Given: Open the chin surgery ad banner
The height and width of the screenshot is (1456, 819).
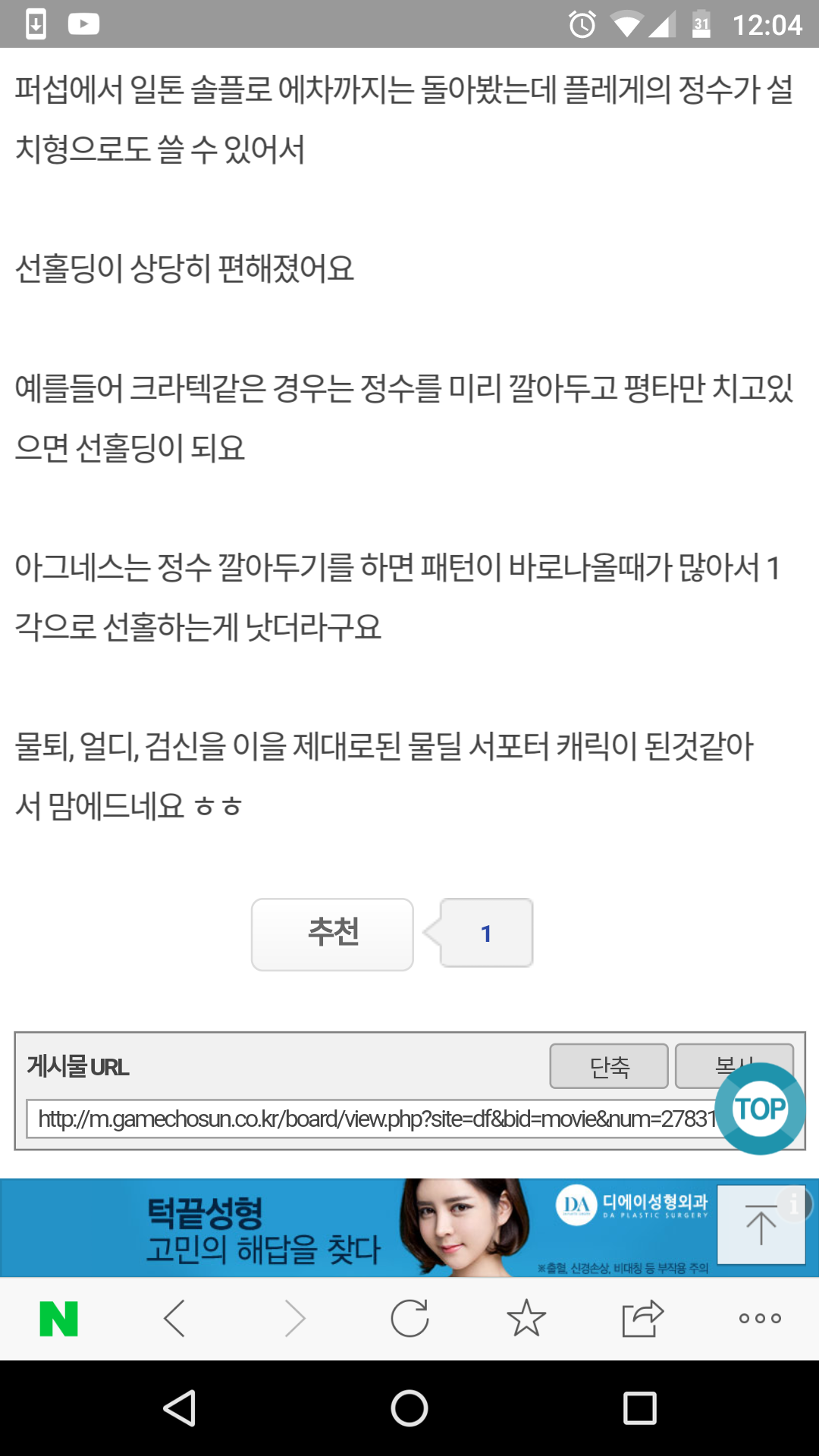Looking at the screenshot, I should 358,1228.
